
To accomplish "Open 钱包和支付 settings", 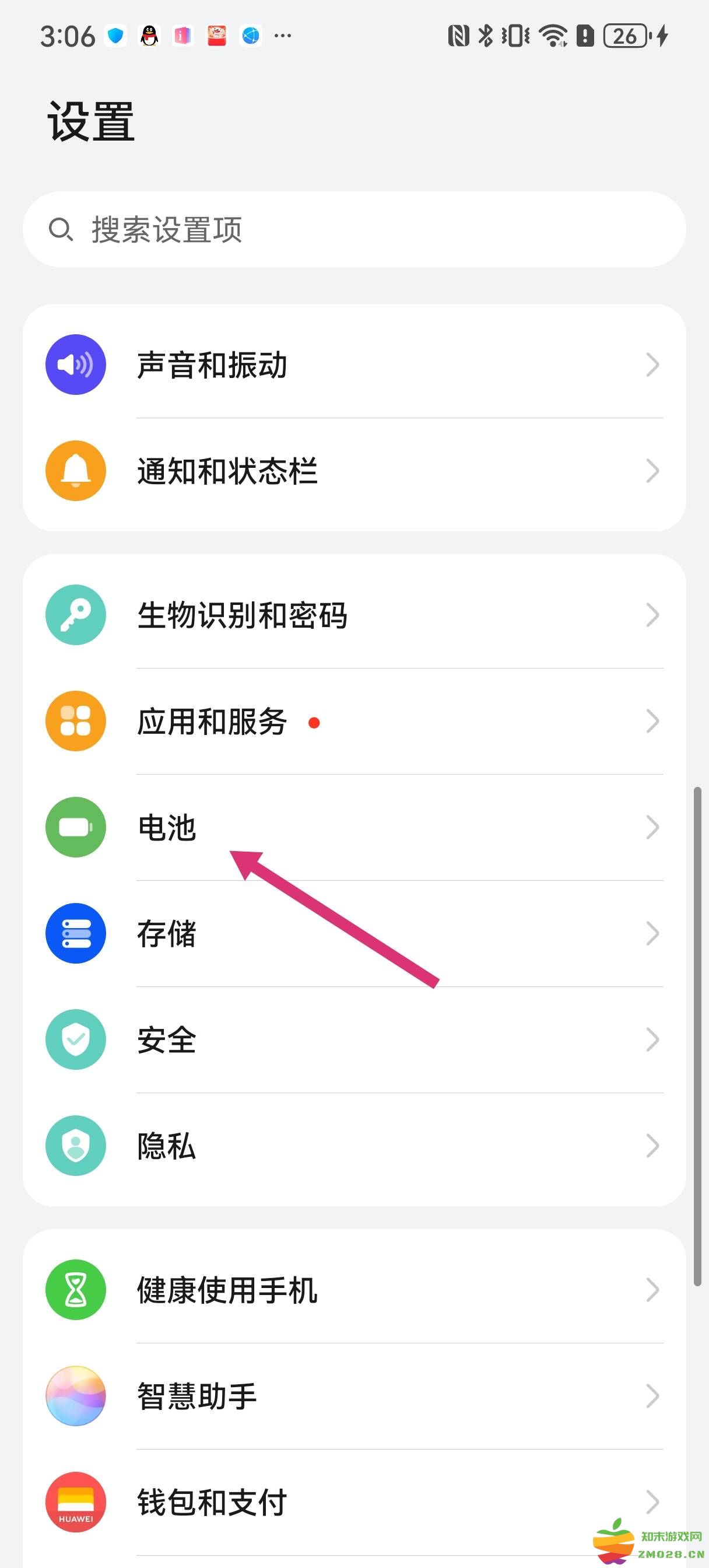I will [x=304, y=1502].
